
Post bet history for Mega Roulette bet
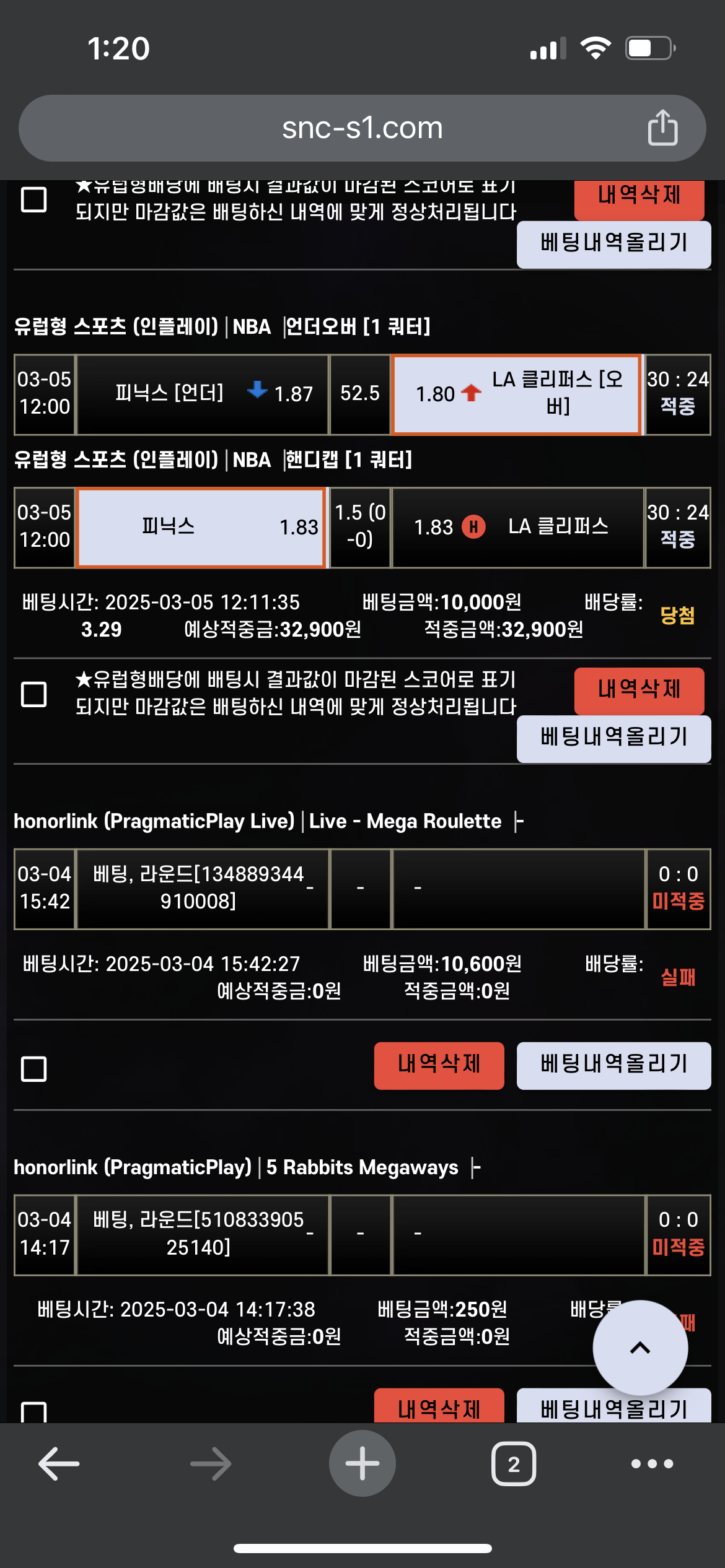(x=613, y=1065)
